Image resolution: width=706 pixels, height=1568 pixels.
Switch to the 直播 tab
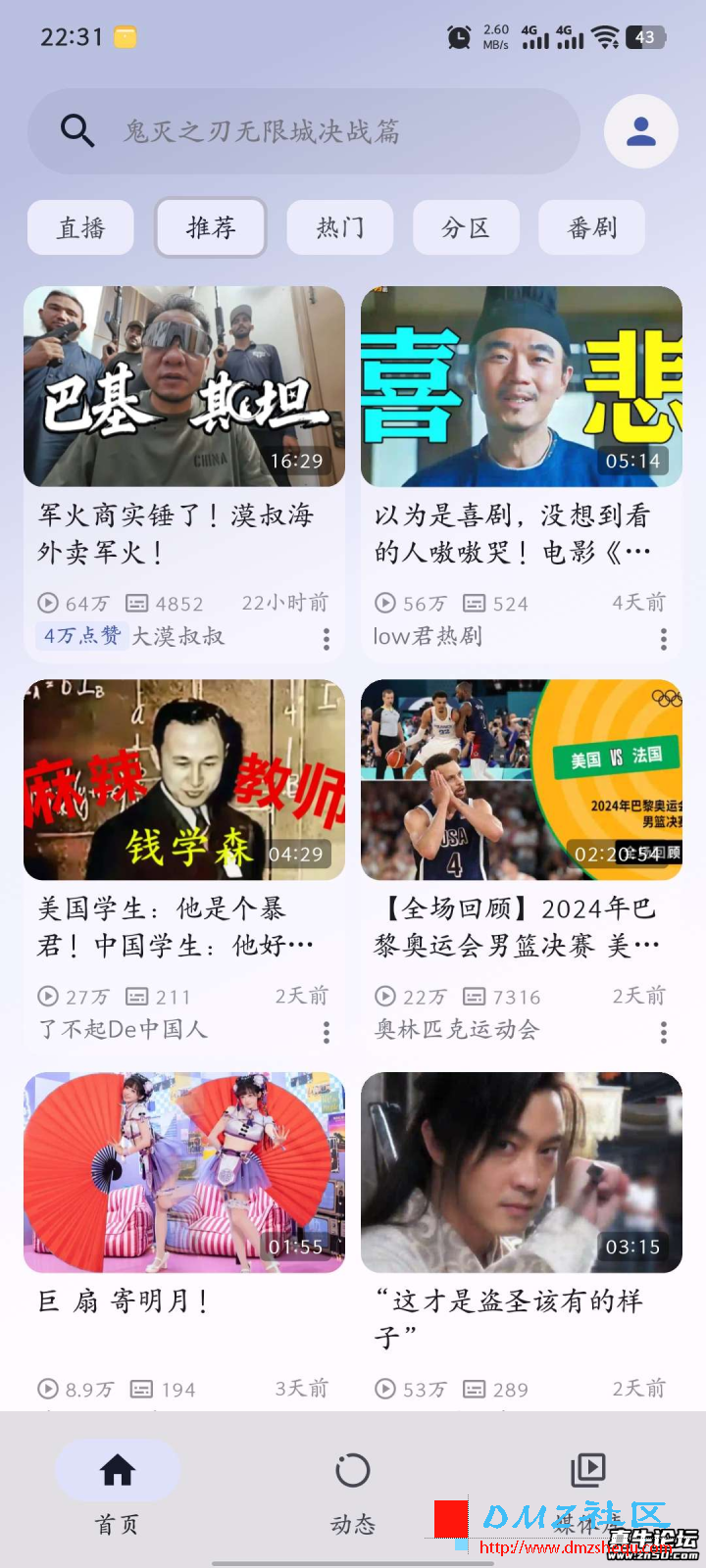(80, 228)
